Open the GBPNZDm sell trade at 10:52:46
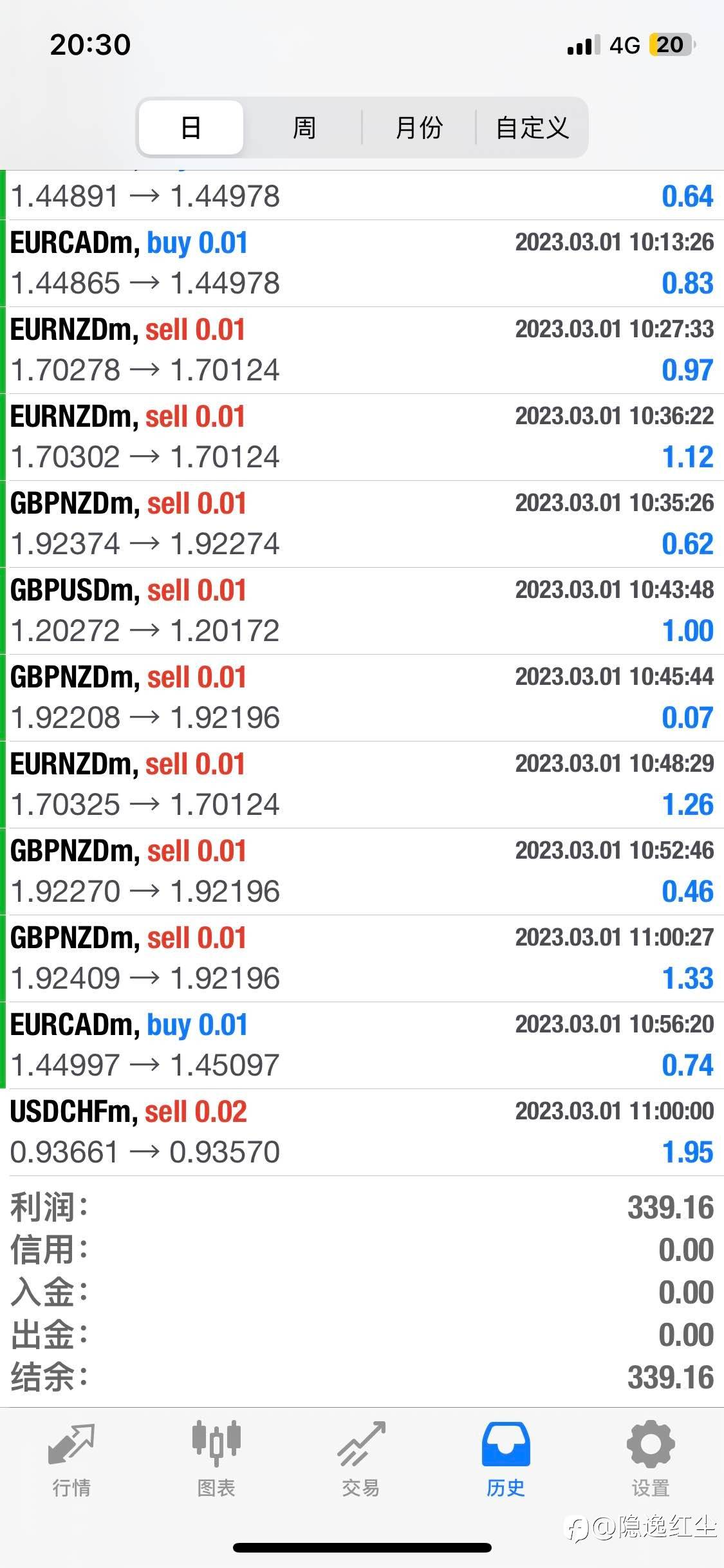The width and height of the screenshot is (724, 1568). [x=362, y=872]
